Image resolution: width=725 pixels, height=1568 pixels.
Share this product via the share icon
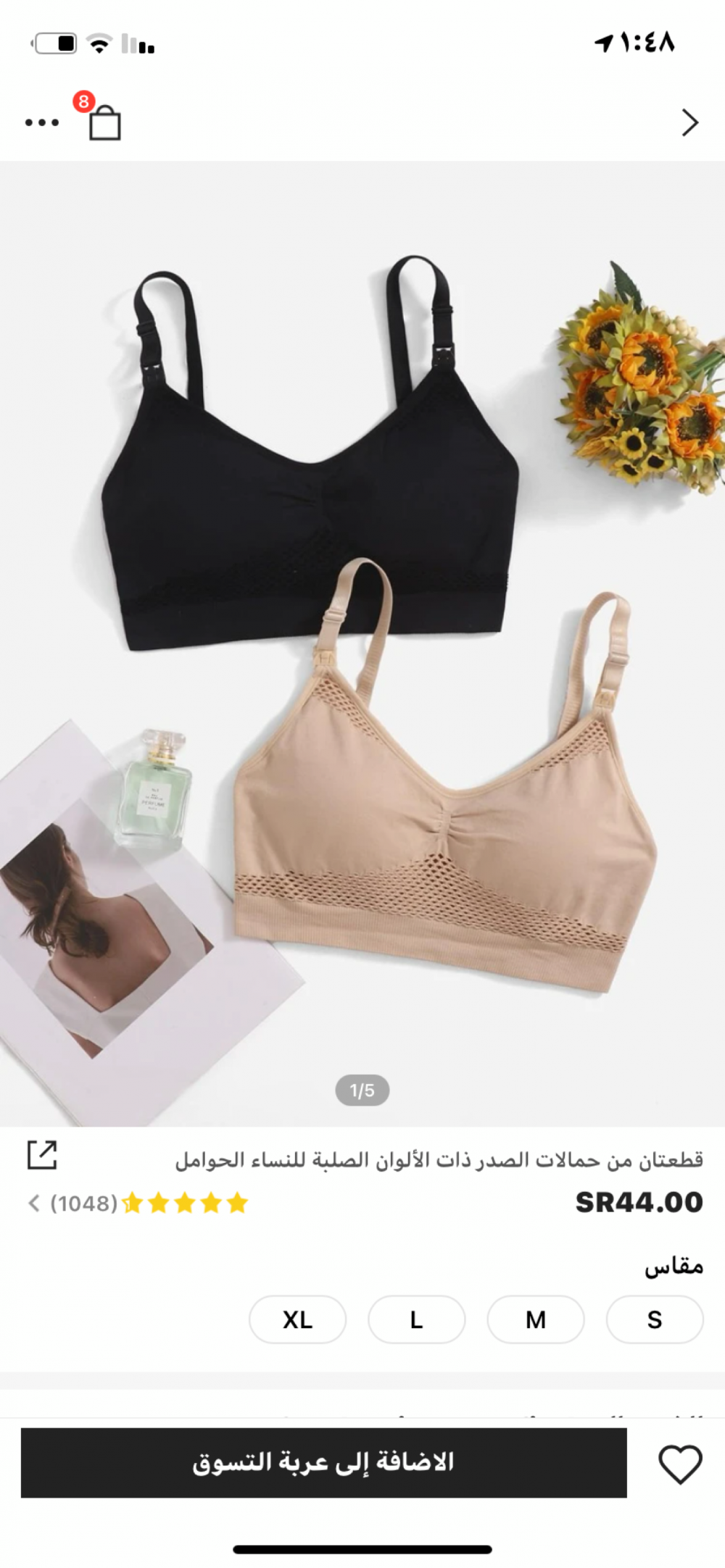click(x=42, y=1155)
